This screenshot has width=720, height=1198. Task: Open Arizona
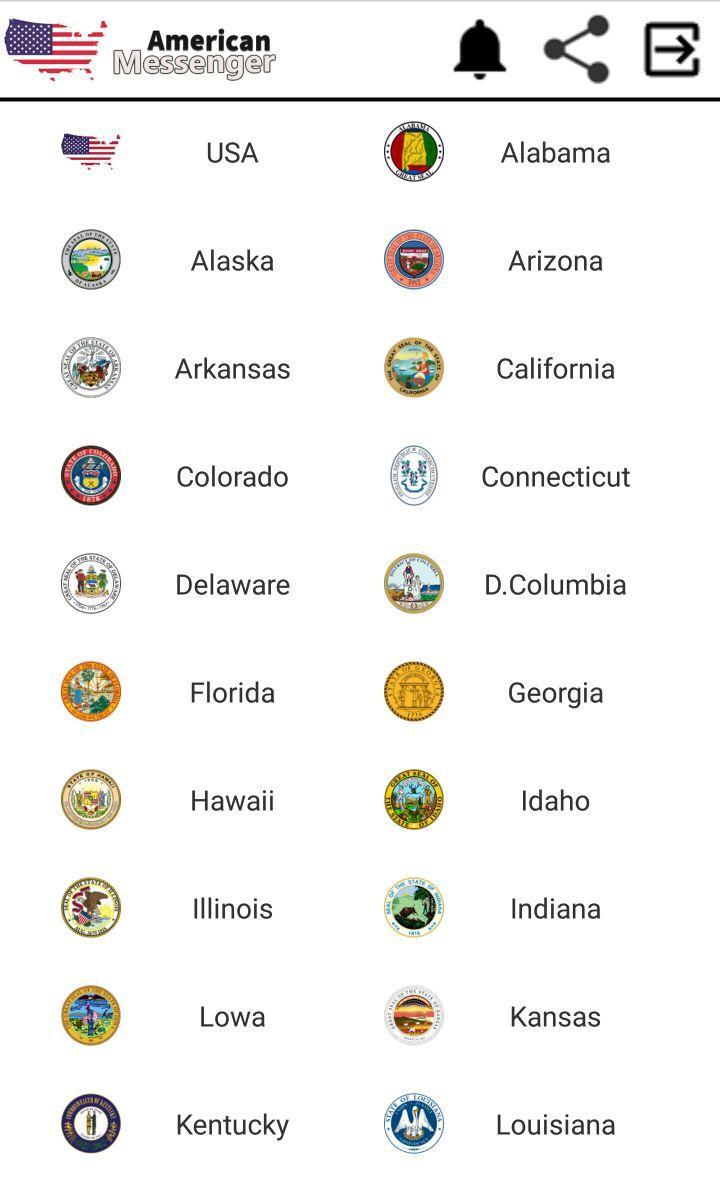coord(555,261)
